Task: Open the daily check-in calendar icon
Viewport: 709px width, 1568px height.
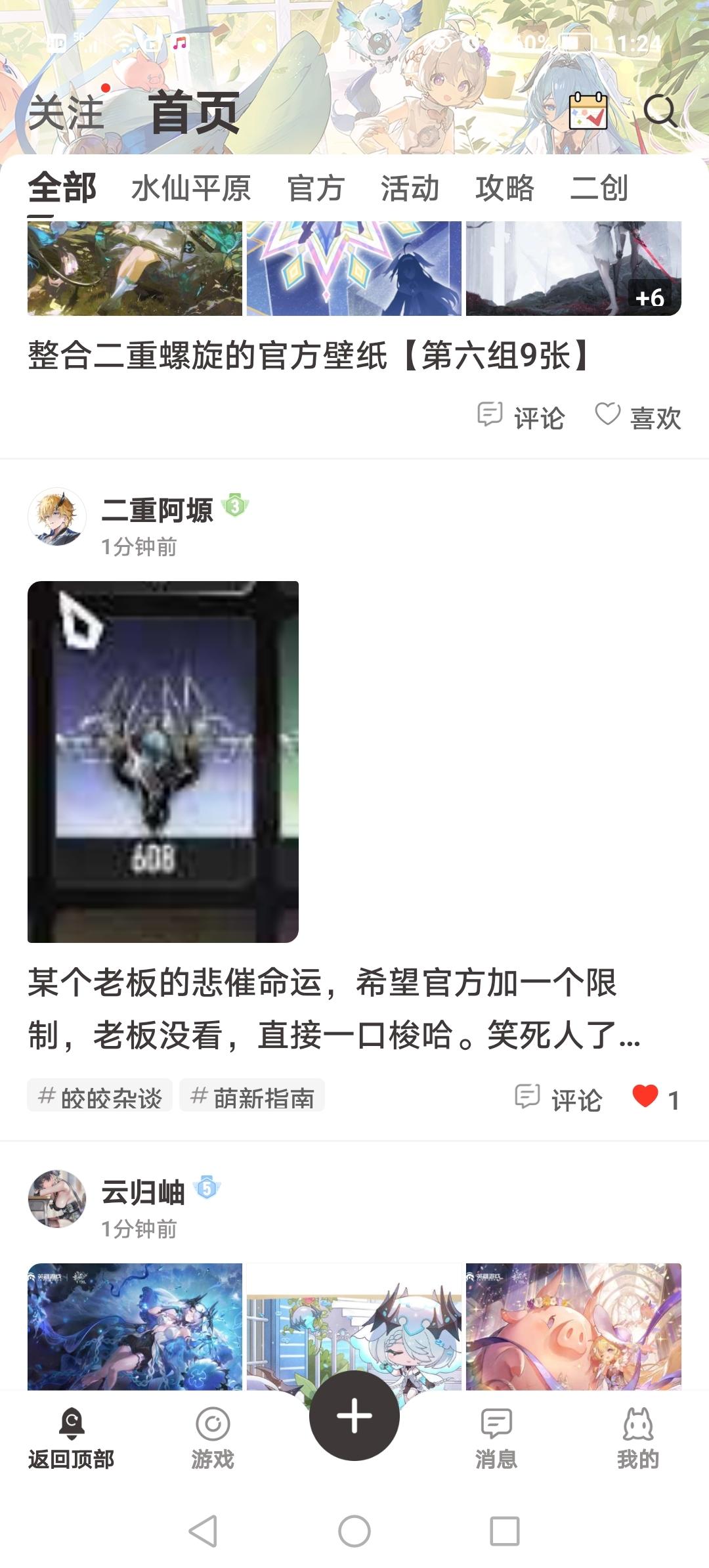Action: pos(588,111)
